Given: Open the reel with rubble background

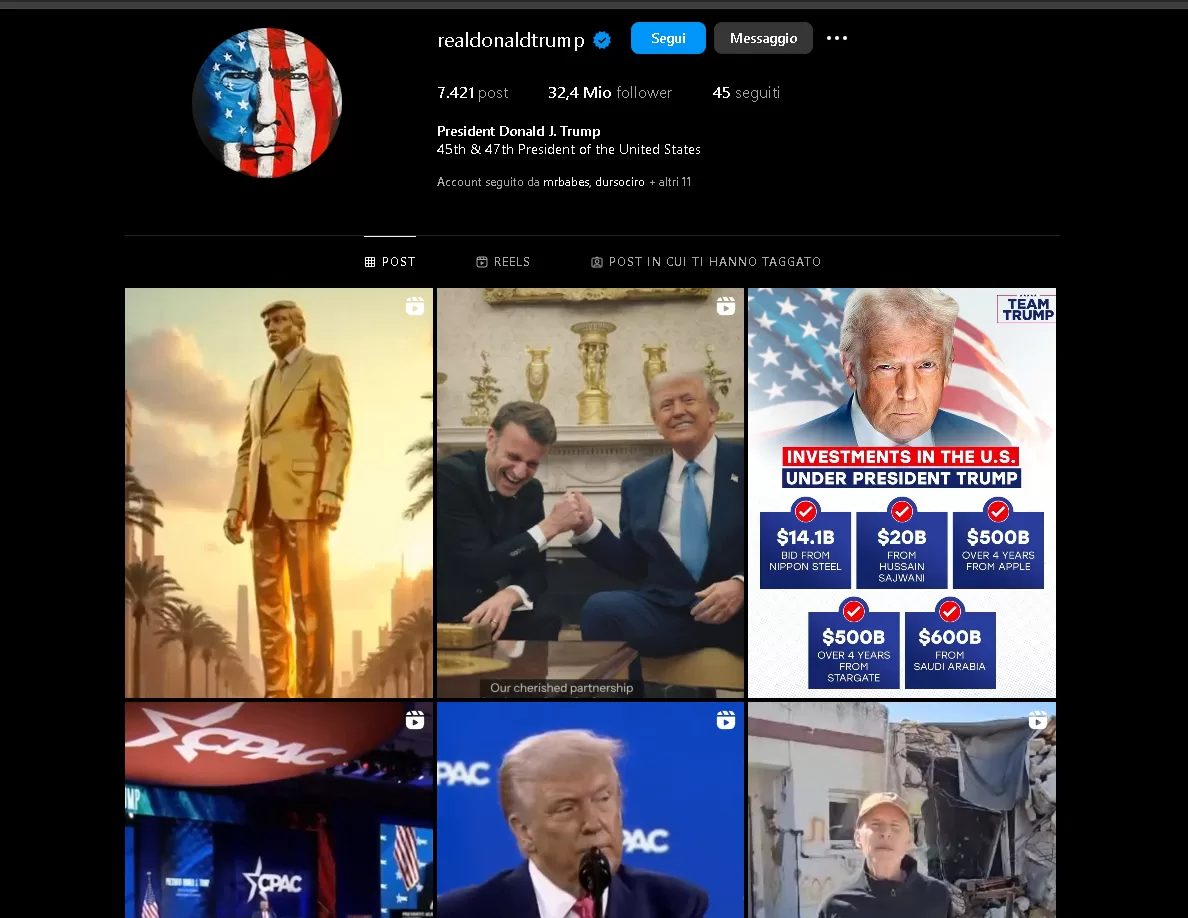Looking at the screenshot, I should (x=901, y=810).
